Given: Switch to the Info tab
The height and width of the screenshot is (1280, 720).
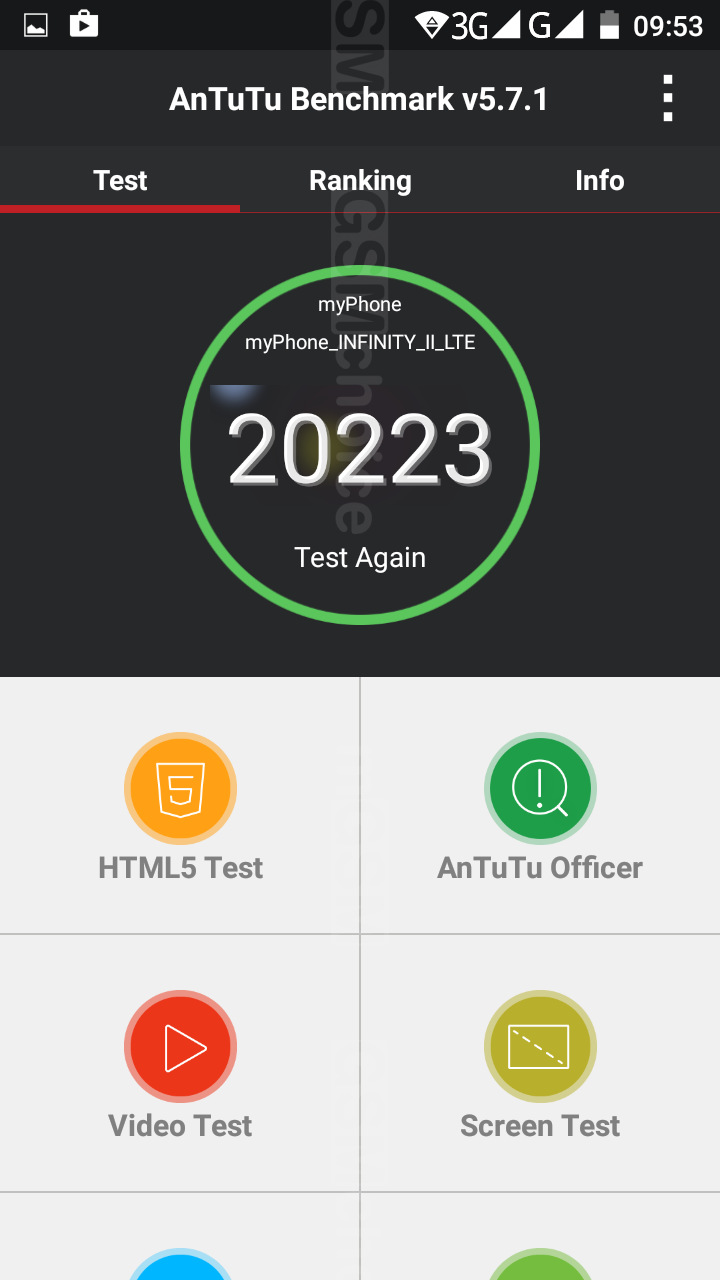Looking at the screenshot, I should [x=600, y=180].
